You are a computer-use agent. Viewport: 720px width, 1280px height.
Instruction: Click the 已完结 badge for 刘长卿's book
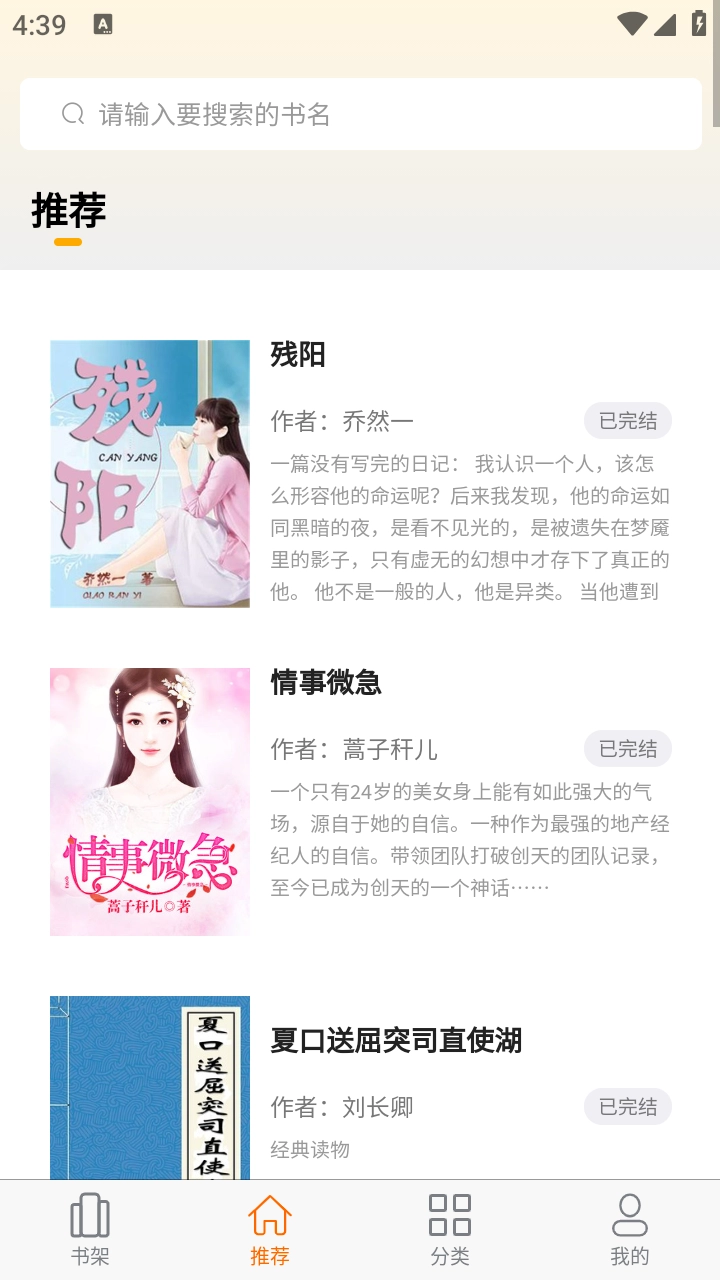[x=627, y=1107]
